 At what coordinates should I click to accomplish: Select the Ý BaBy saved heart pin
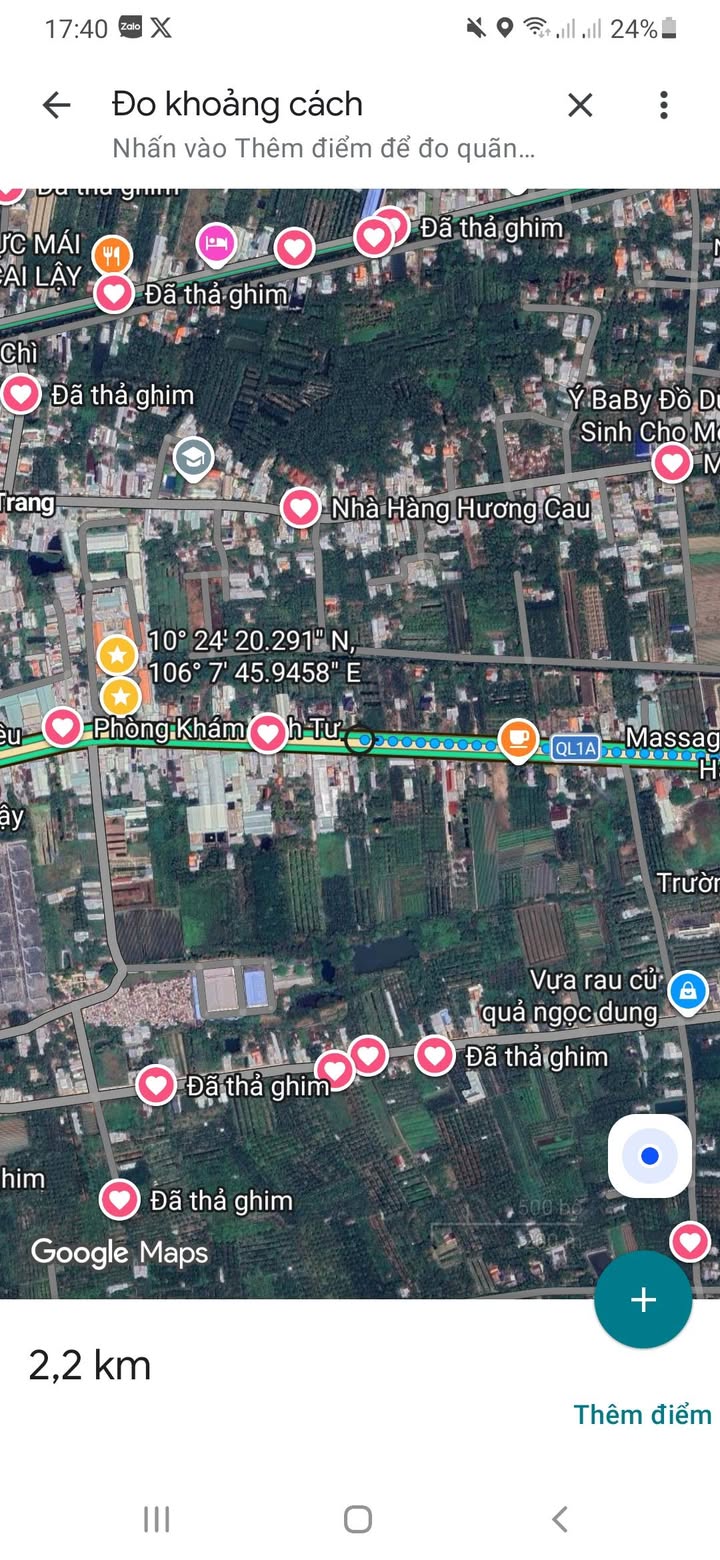click(671, 462)
